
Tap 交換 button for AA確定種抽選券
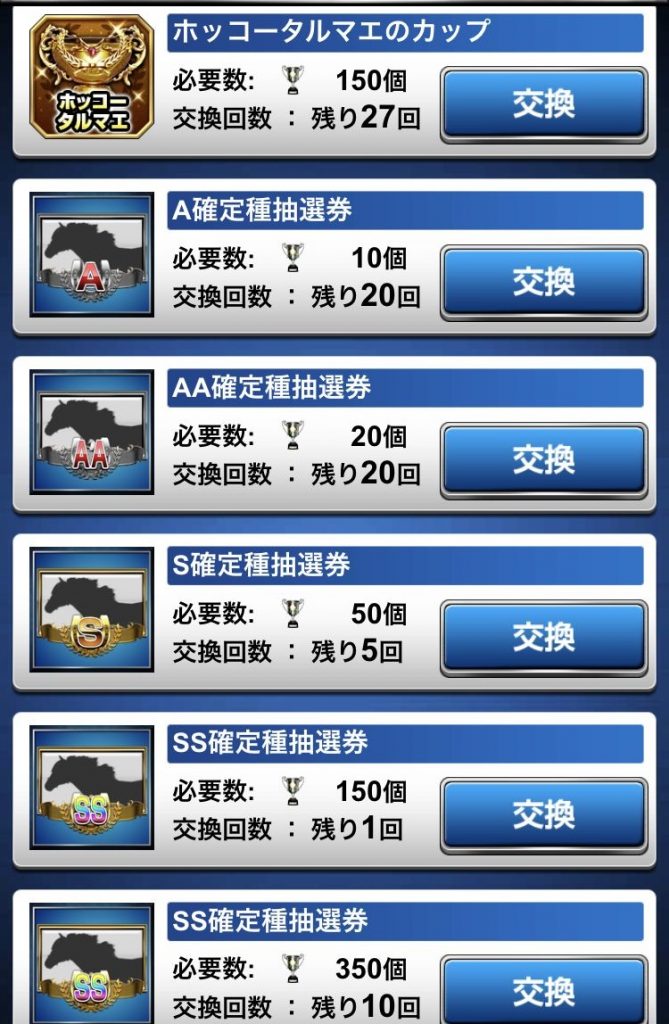[544, 459]
